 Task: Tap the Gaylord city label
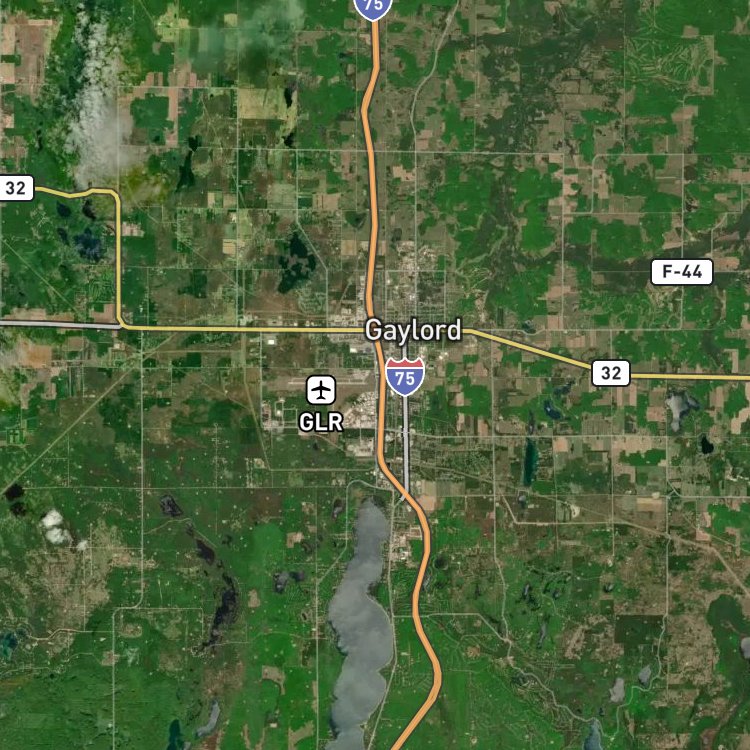(x=413, y=331)
